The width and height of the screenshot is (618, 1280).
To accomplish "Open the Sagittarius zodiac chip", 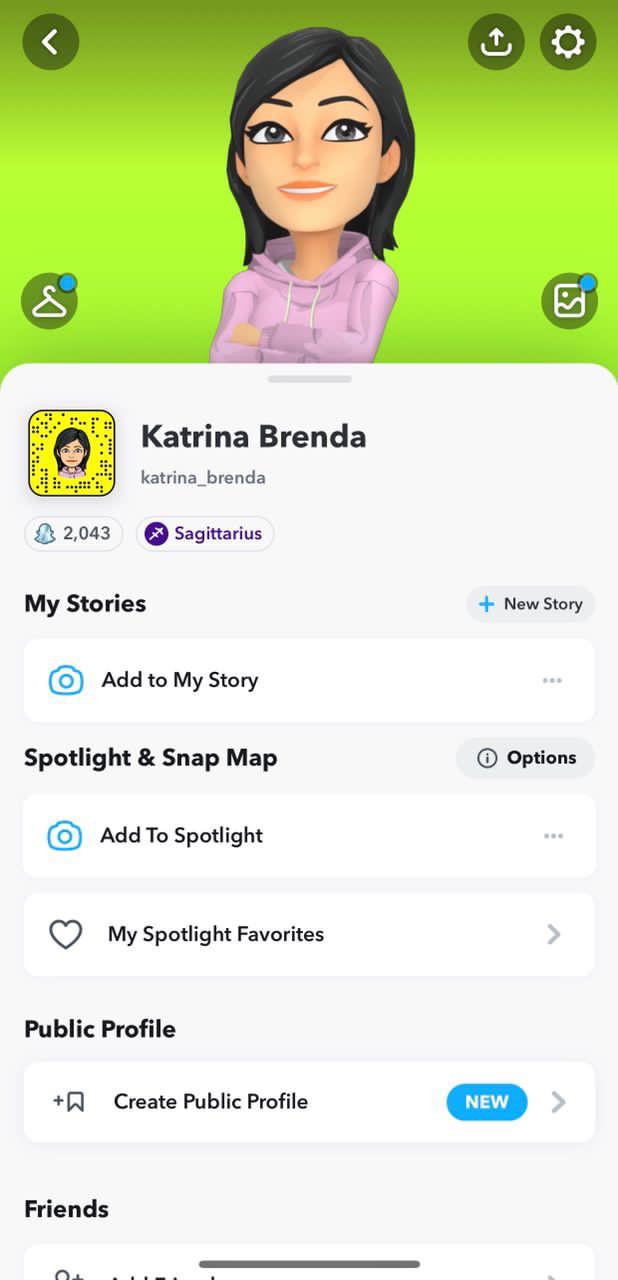I will click(x=205, y=534).
